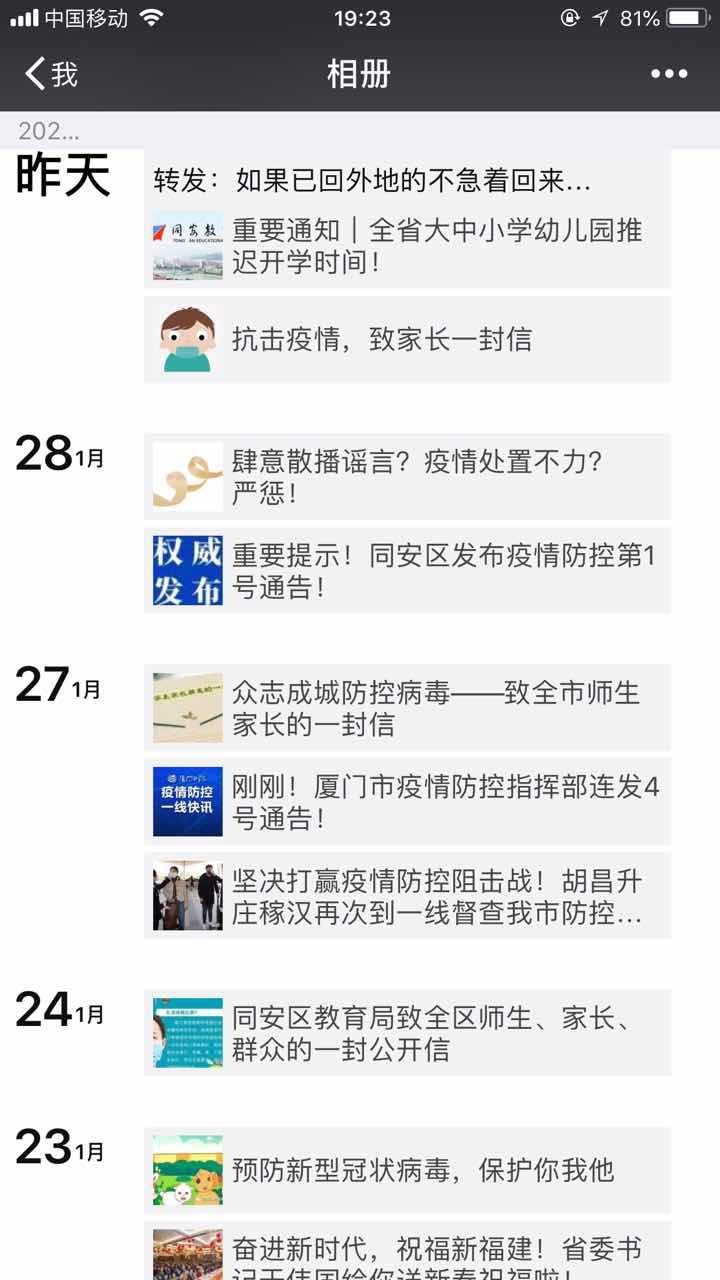Image resolution: width=720 pixels, height=1280 pixels.
Task: Open 坚决打赢疫情防控阻击战 article
Action: [x=407, y=895]
